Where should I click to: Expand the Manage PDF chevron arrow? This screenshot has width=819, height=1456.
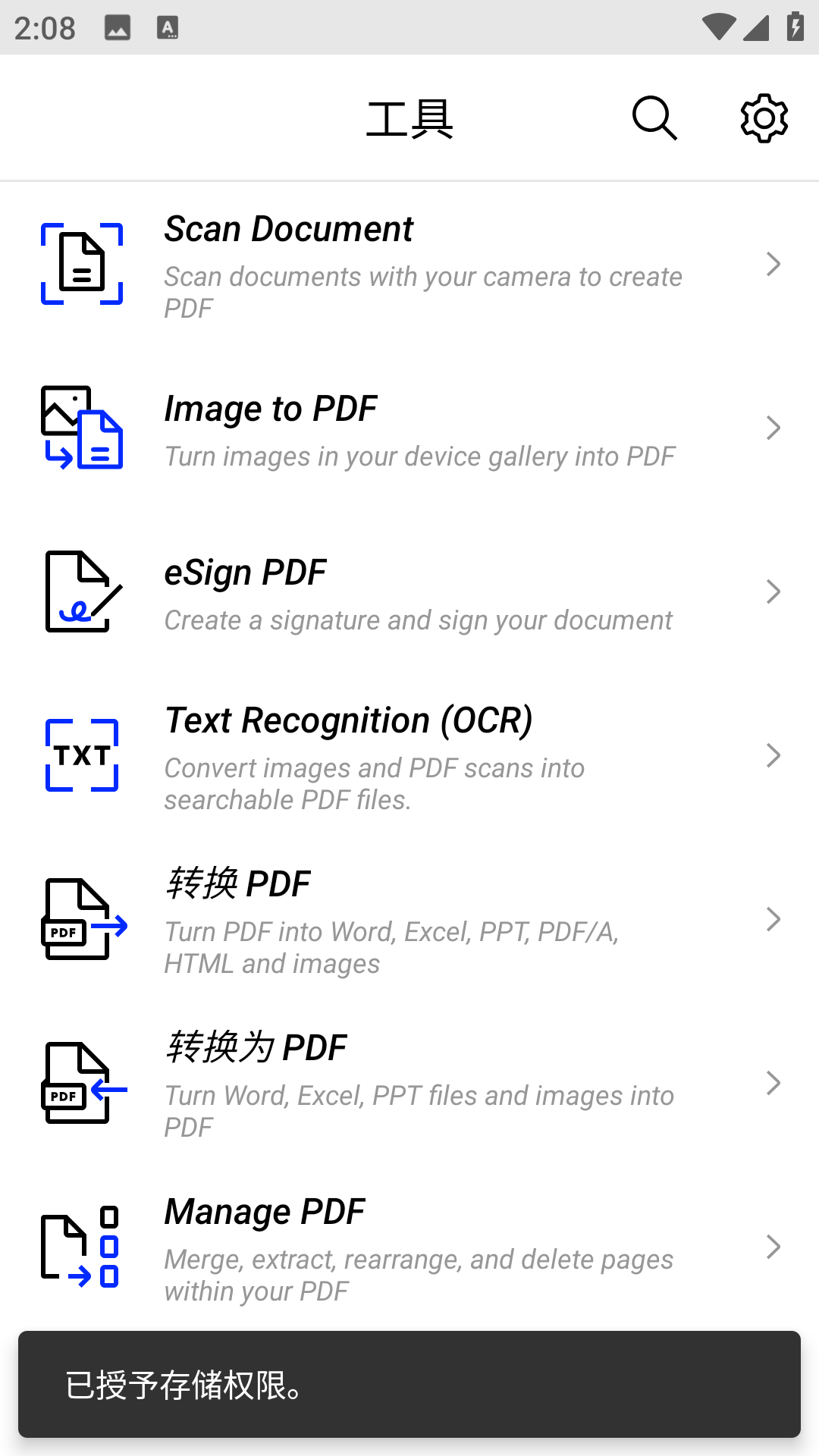point(774,1246)
